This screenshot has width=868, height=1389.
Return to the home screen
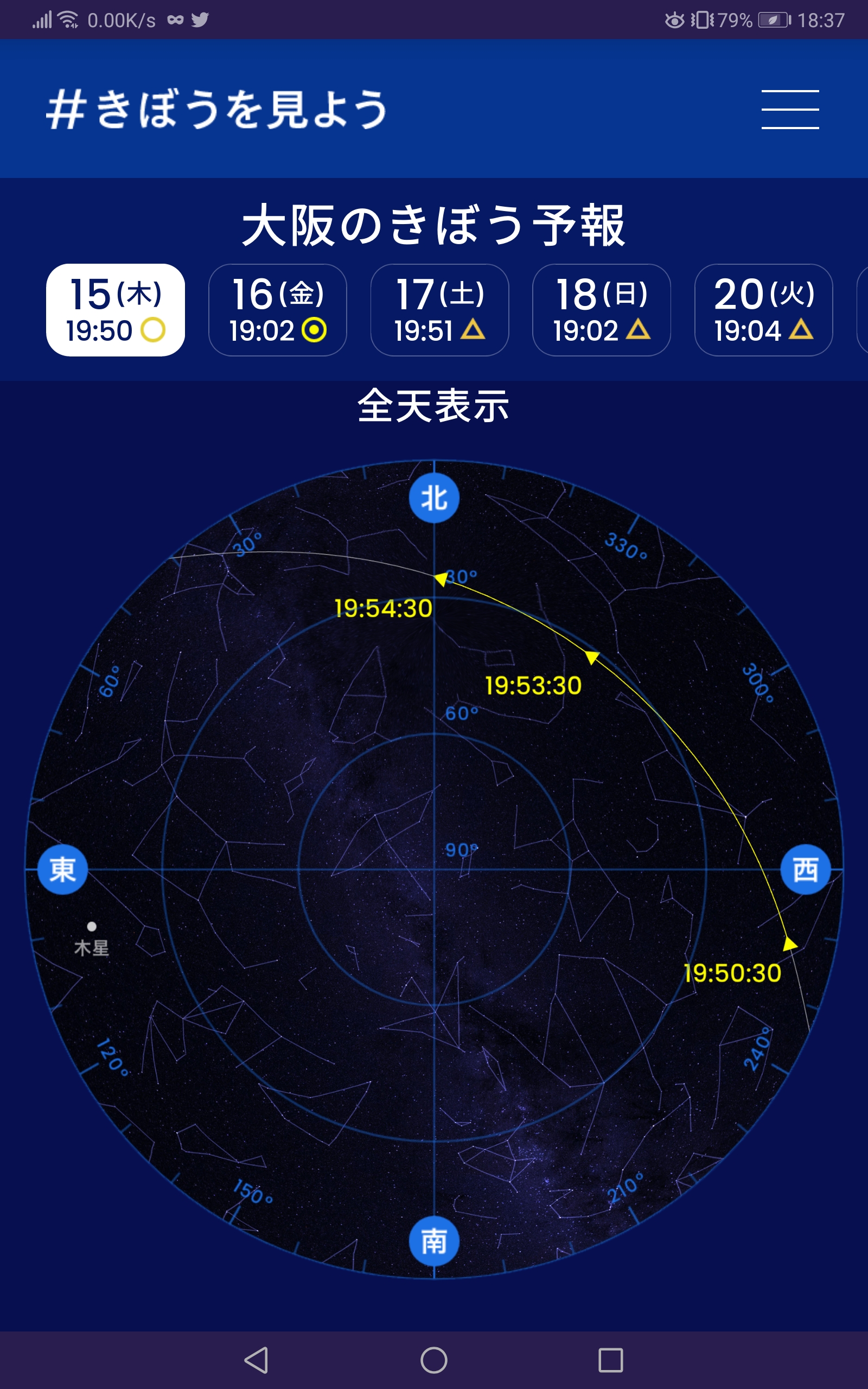pyautogui.click(x=433, y=1359)
